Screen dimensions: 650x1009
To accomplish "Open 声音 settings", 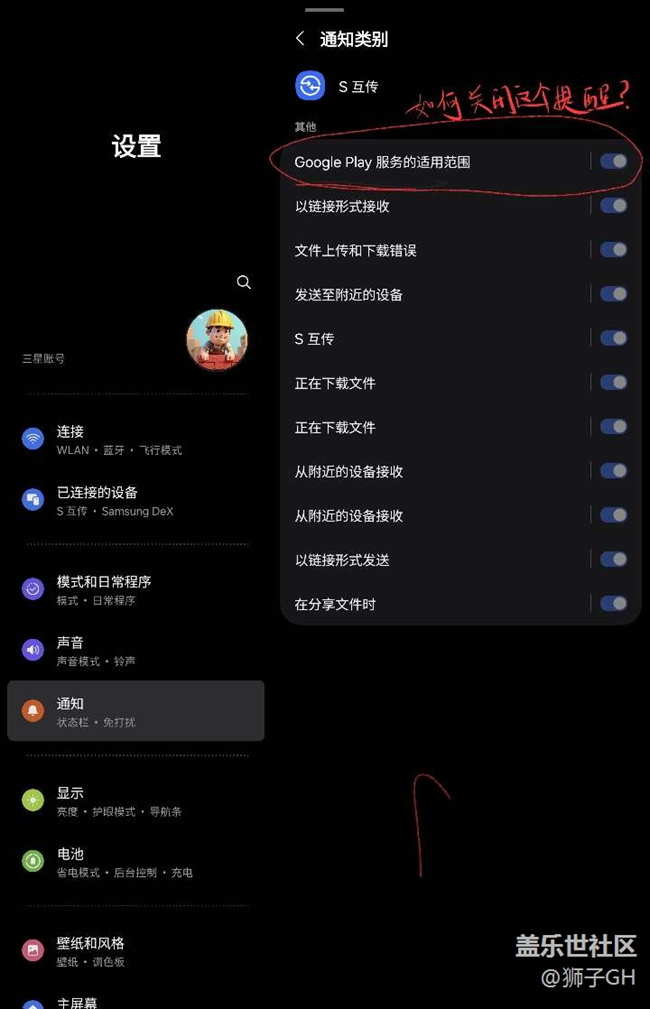I will [135, 650].
